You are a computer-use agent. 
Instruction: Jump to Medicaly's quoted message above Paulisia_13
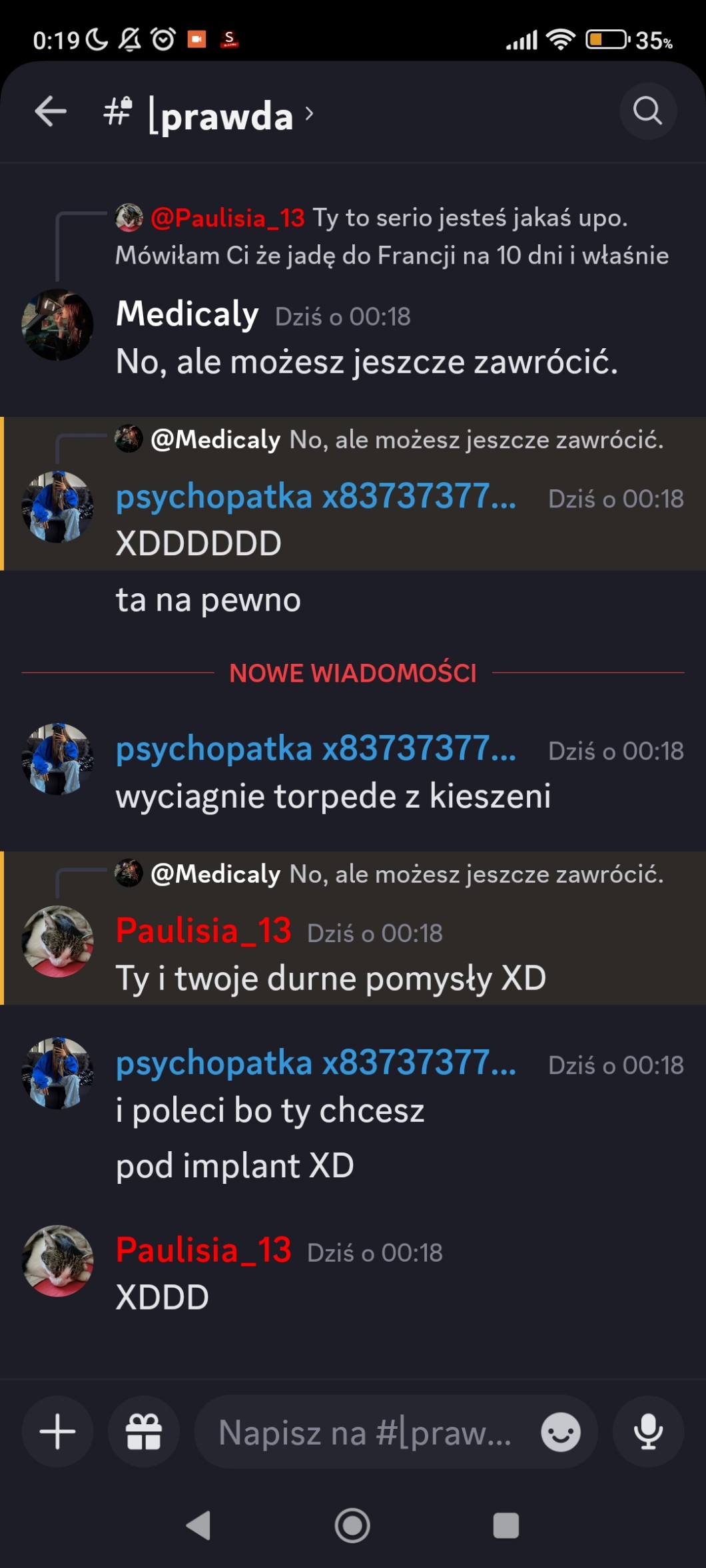390,874
